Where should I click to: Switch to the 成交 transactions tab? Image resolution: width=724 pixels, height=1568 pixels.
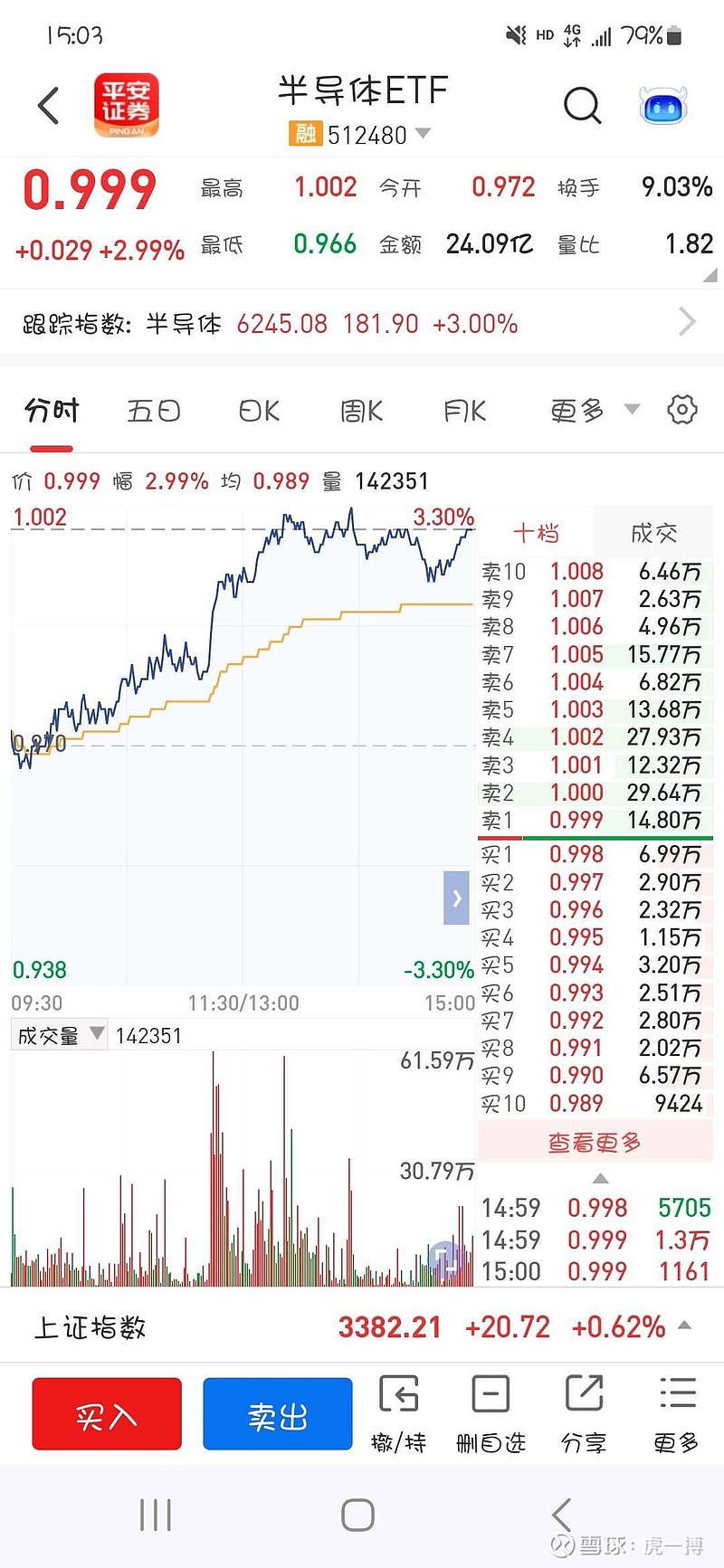[x=653, y=533]
